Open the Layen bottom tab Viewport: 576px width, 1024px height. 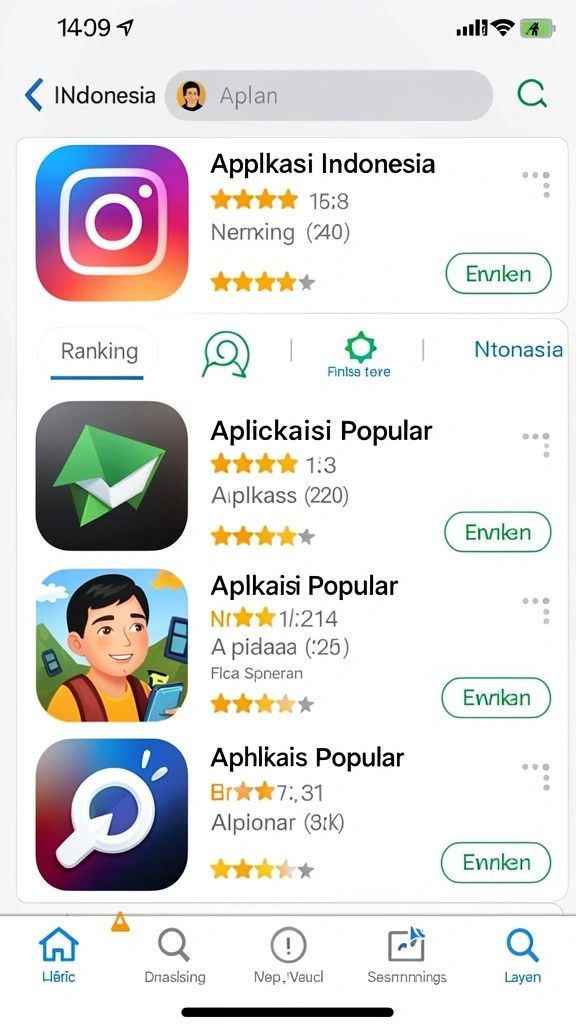522,955
